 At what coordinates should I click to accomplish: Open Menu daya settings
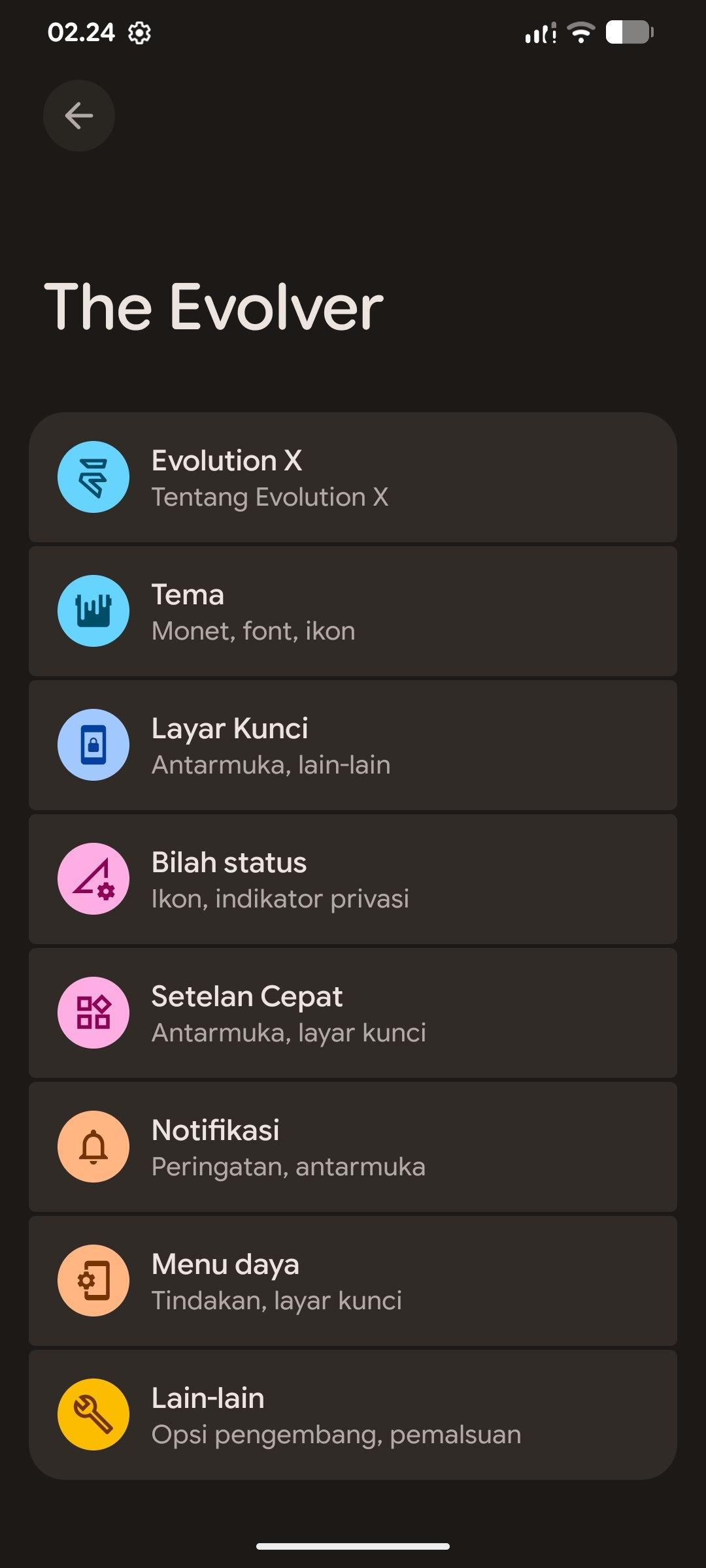[353, 1281]
